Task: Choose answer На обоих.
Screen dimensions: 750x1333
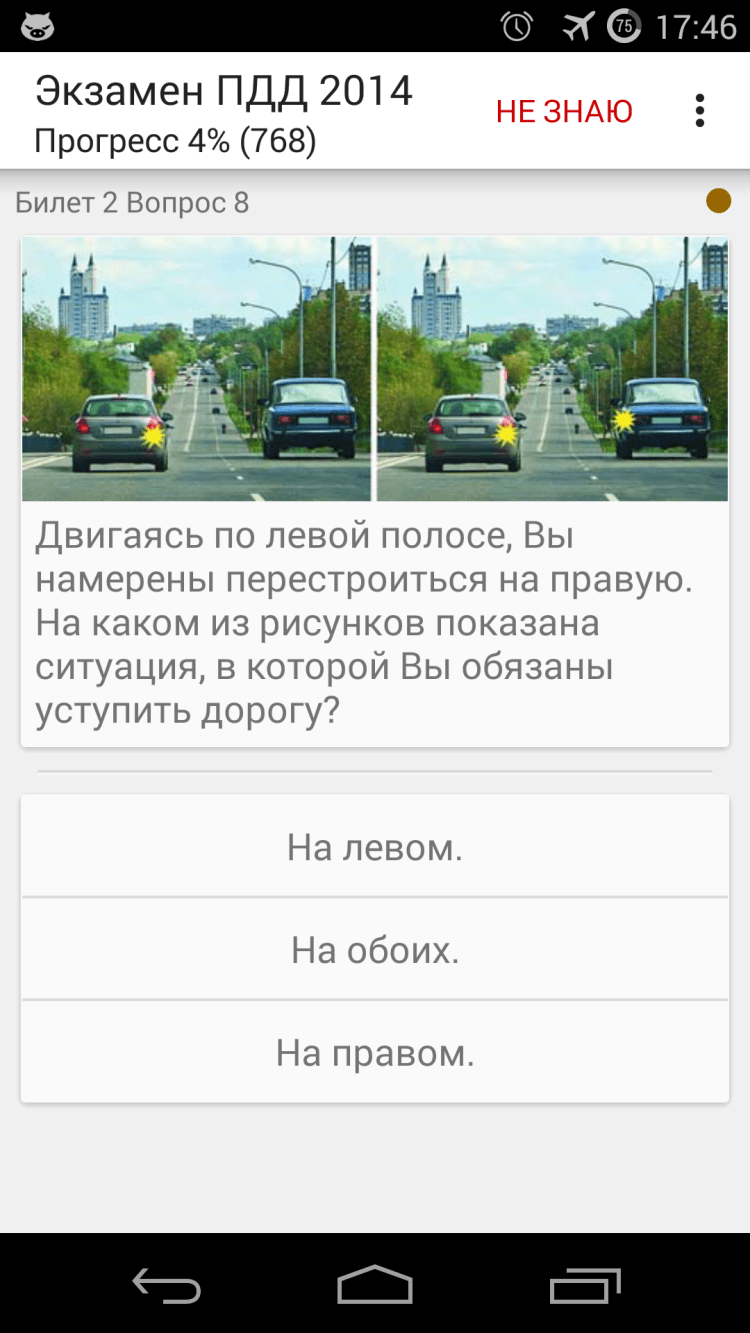Action: click(x=375, y=950)
